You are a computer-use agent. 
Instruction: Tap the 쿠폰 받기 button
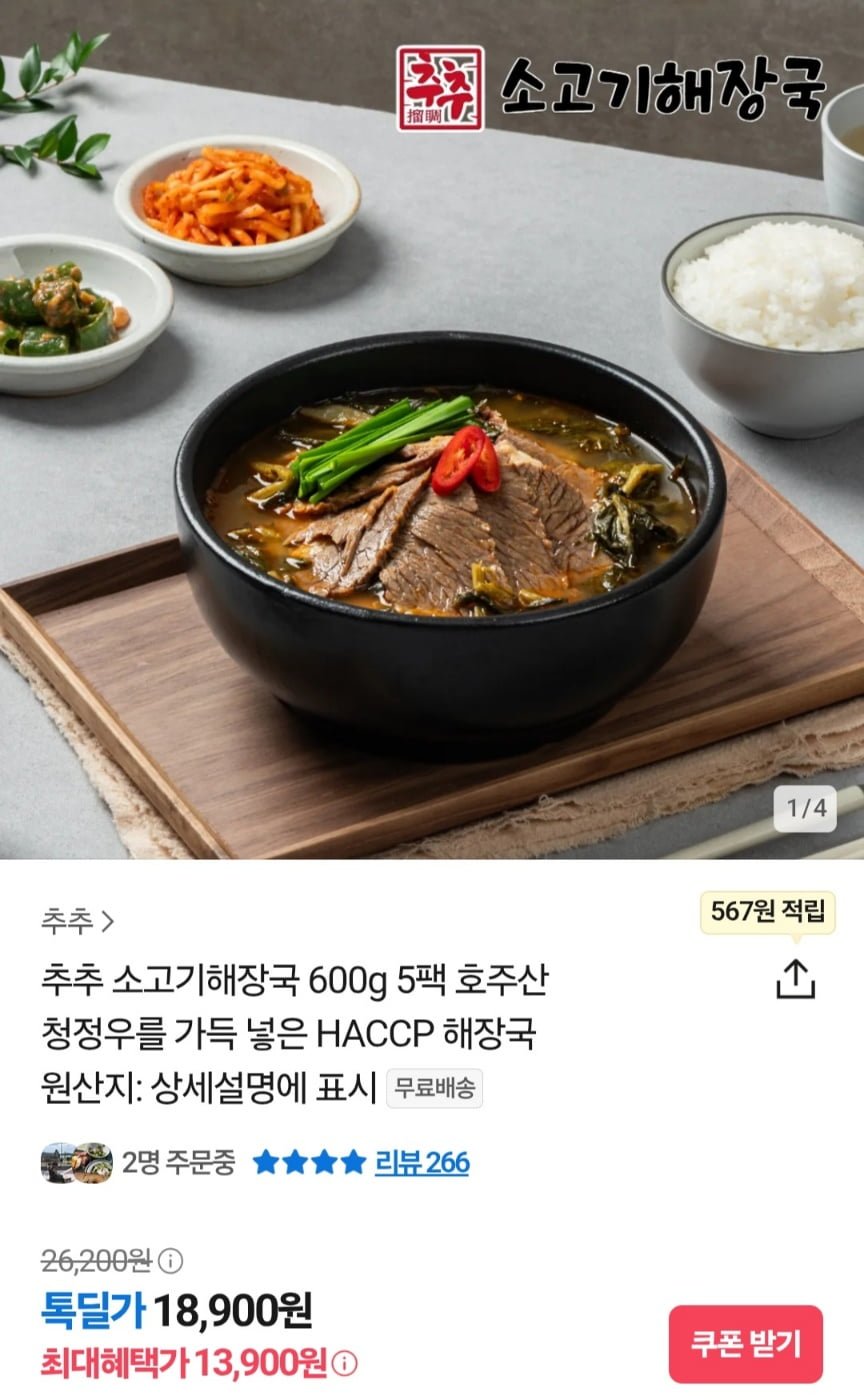click(x=745, y=1343)
